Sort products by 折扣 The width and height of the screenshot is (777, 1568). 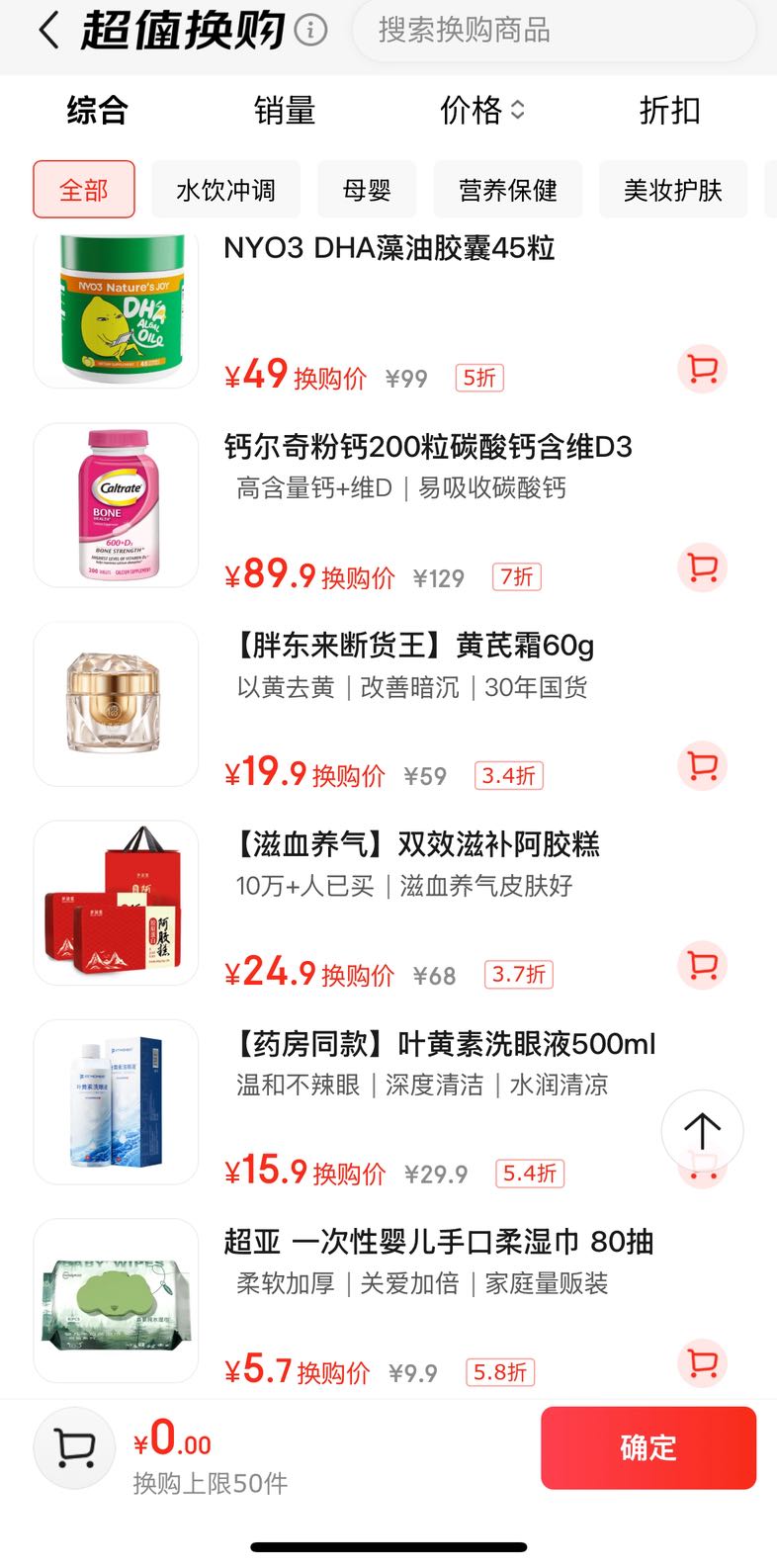coord(670,111)
